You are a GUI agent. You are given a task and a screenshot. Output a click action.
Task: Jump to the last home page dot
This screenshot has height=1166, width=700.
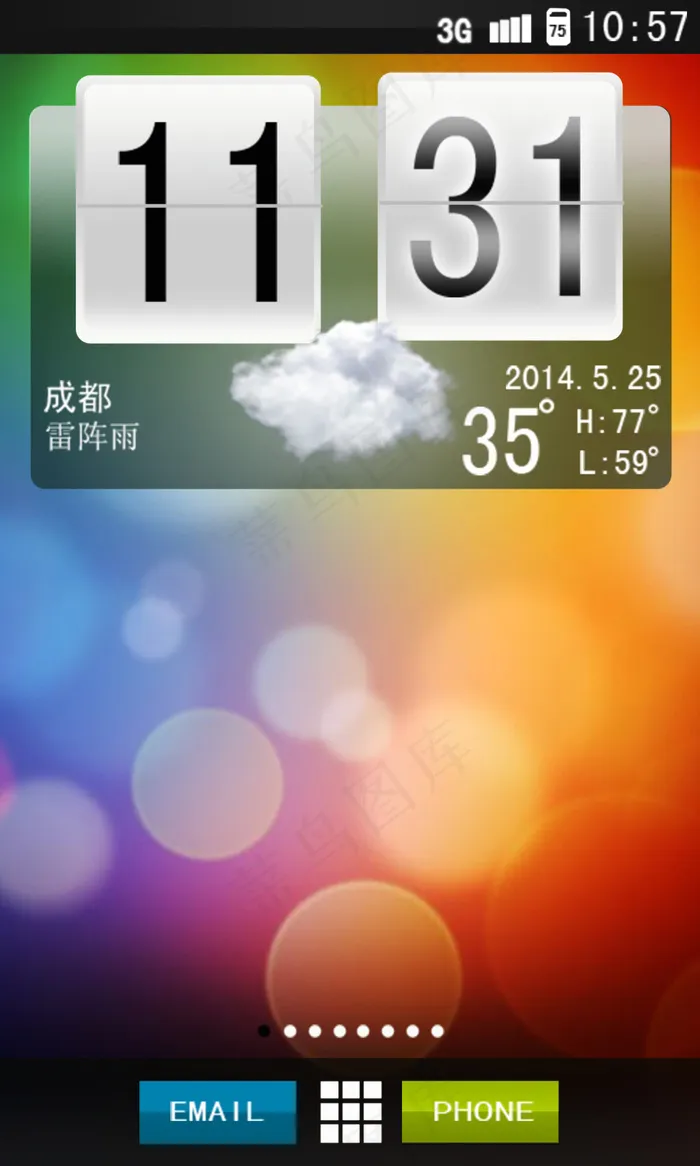[x=437, y=1031]
